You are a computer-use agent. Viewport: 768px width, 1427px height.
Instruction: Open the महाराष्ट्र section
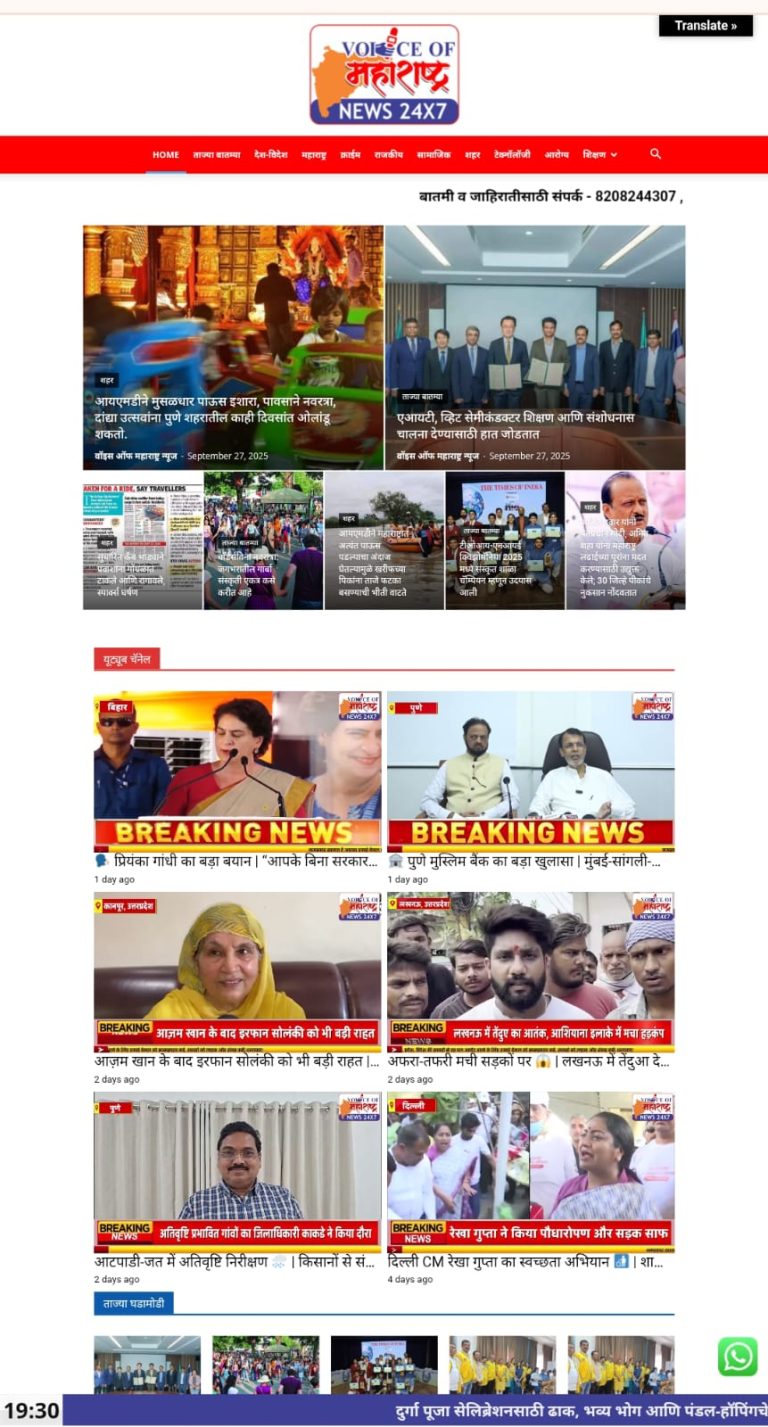click(x=314, y=155)
